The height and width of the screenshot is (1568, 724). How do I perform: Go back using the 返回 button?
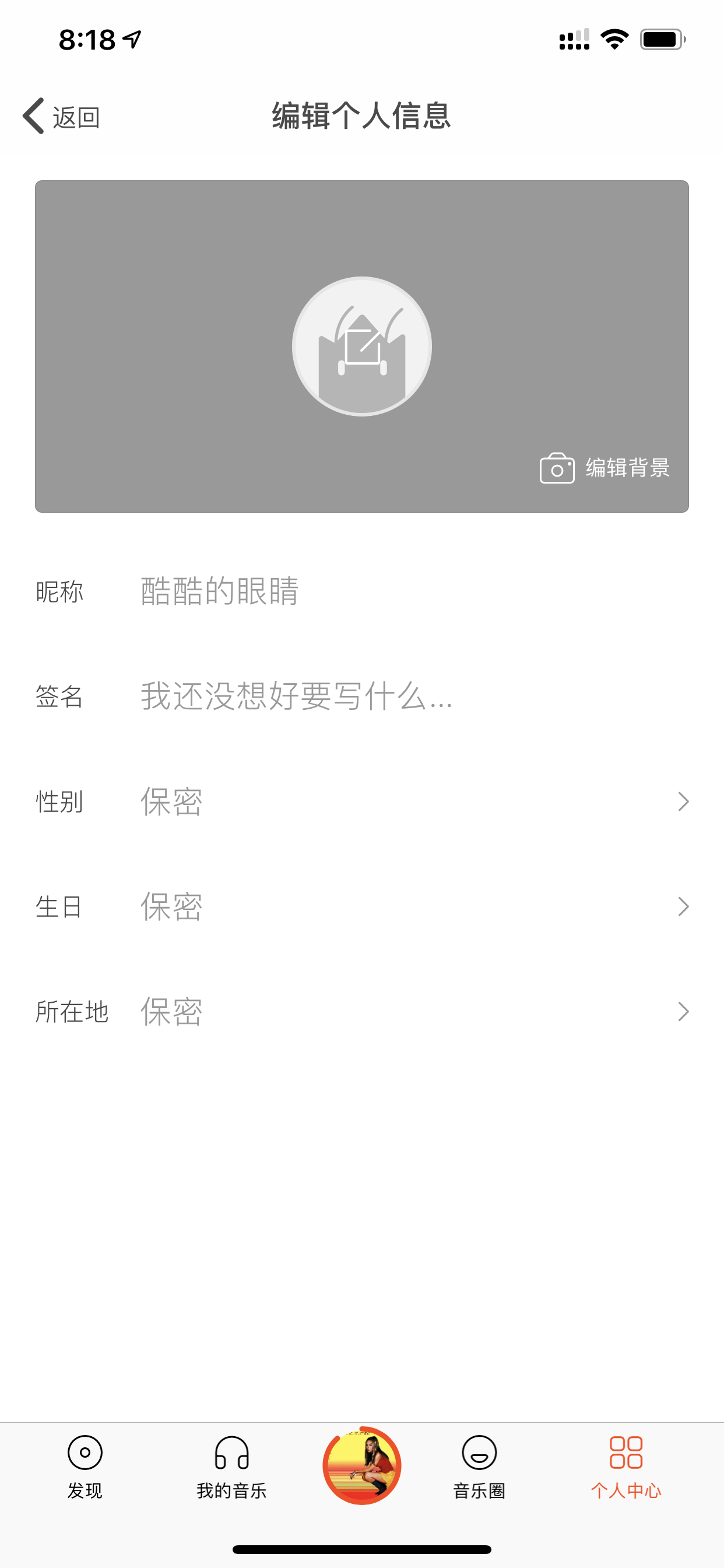pos(61,116)
